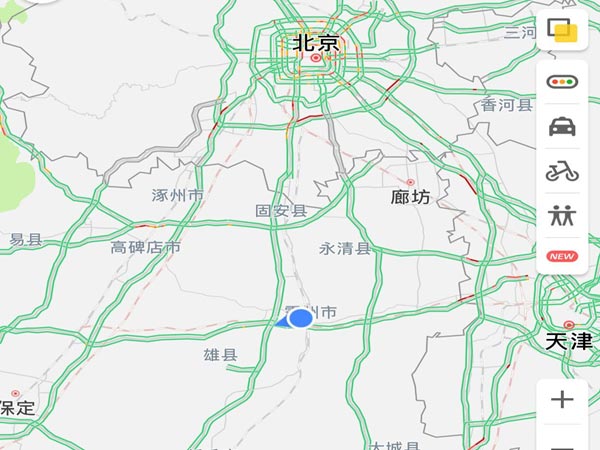Screen dimensions: 600x450
Task: Open the feature marked NEW
Action: click(x=562, y=256)
